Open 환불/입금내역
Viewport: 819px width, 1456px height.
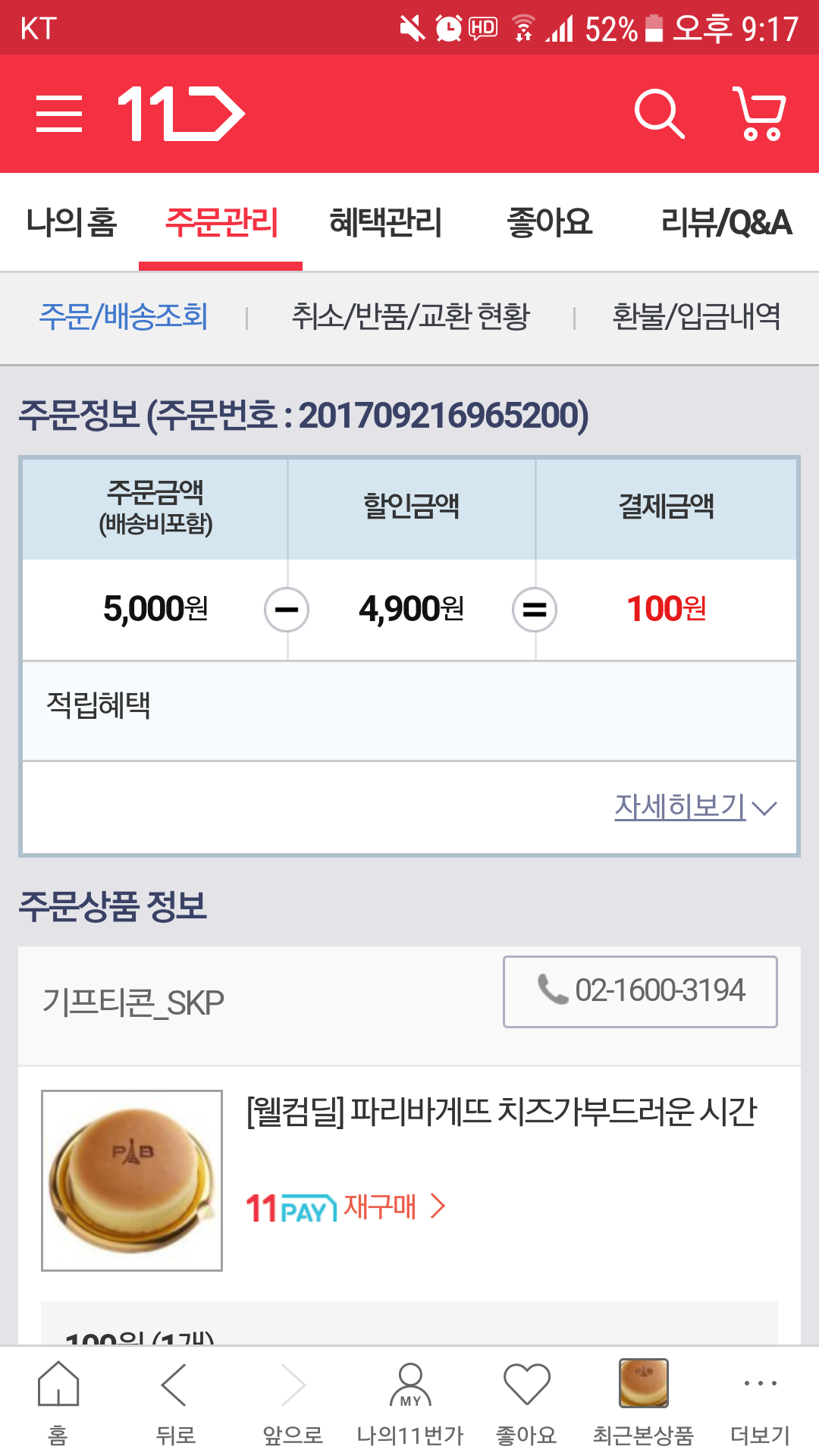(696, 316)
